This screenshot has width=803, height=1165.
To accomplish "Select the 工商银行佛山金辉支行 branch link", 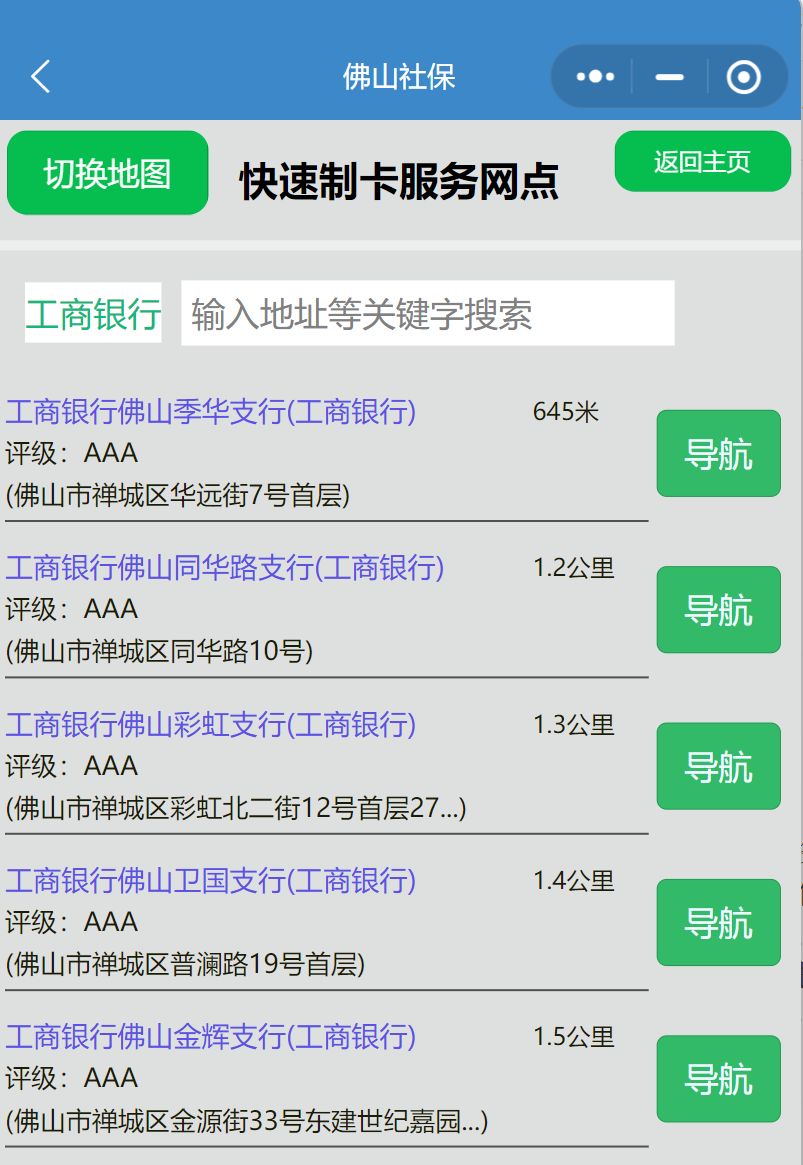I will click(210, 1036).
